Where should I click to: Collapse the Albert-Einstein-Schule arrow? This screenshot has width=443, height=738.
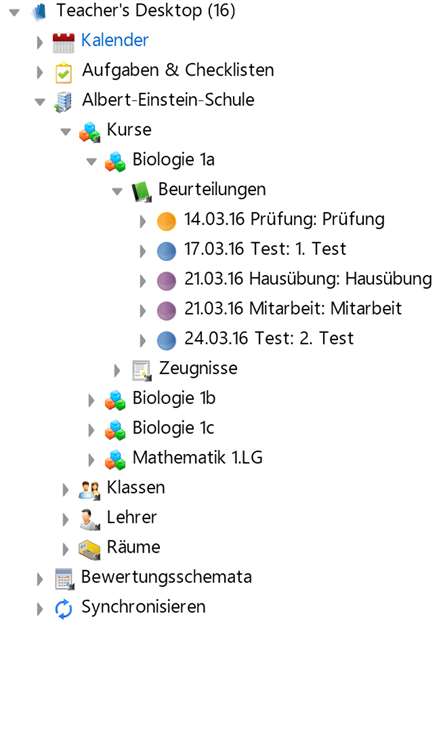click(x=40, y=101)
